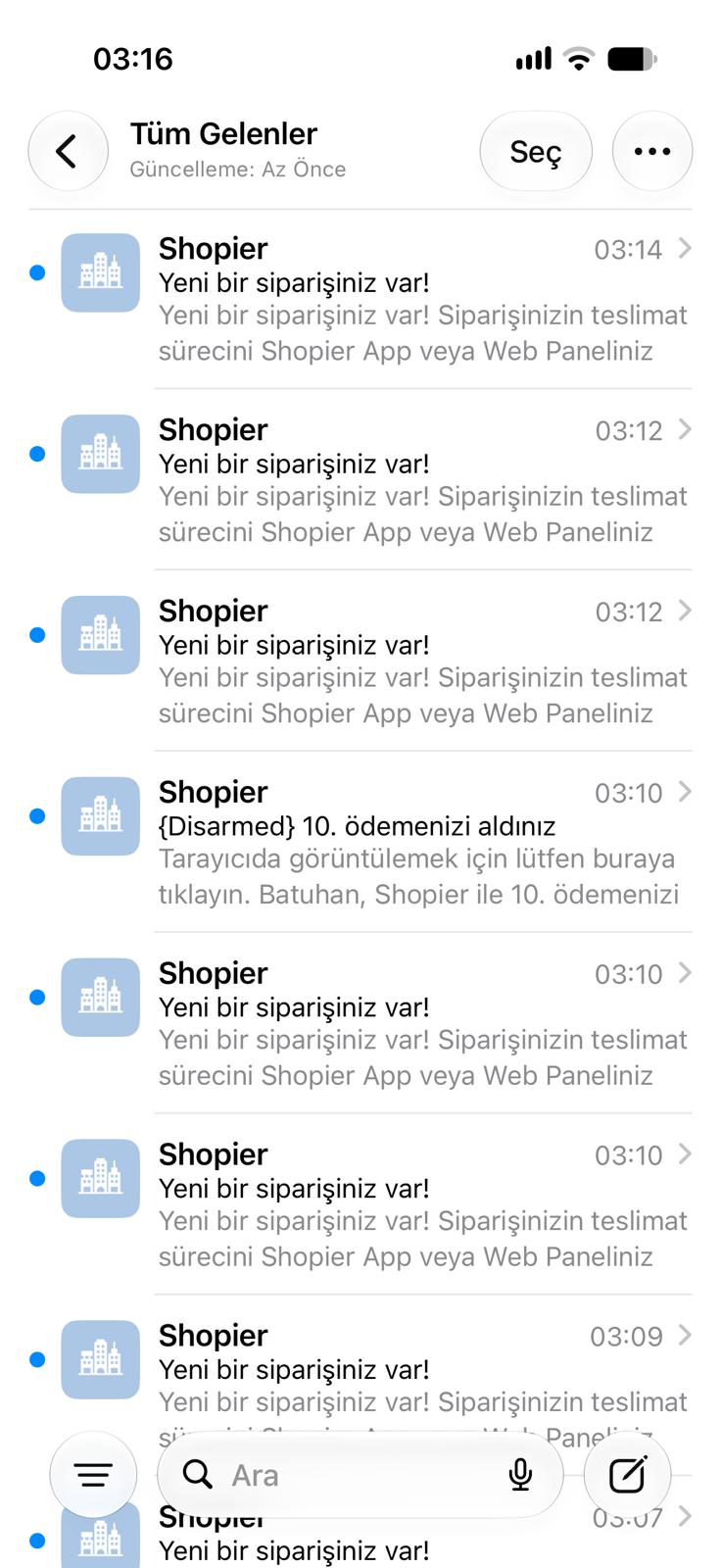Screen dimensions: 721x1568
Task: Open the filter mailbox icon
Action: pyautogui.click(x=93, y=1474)
